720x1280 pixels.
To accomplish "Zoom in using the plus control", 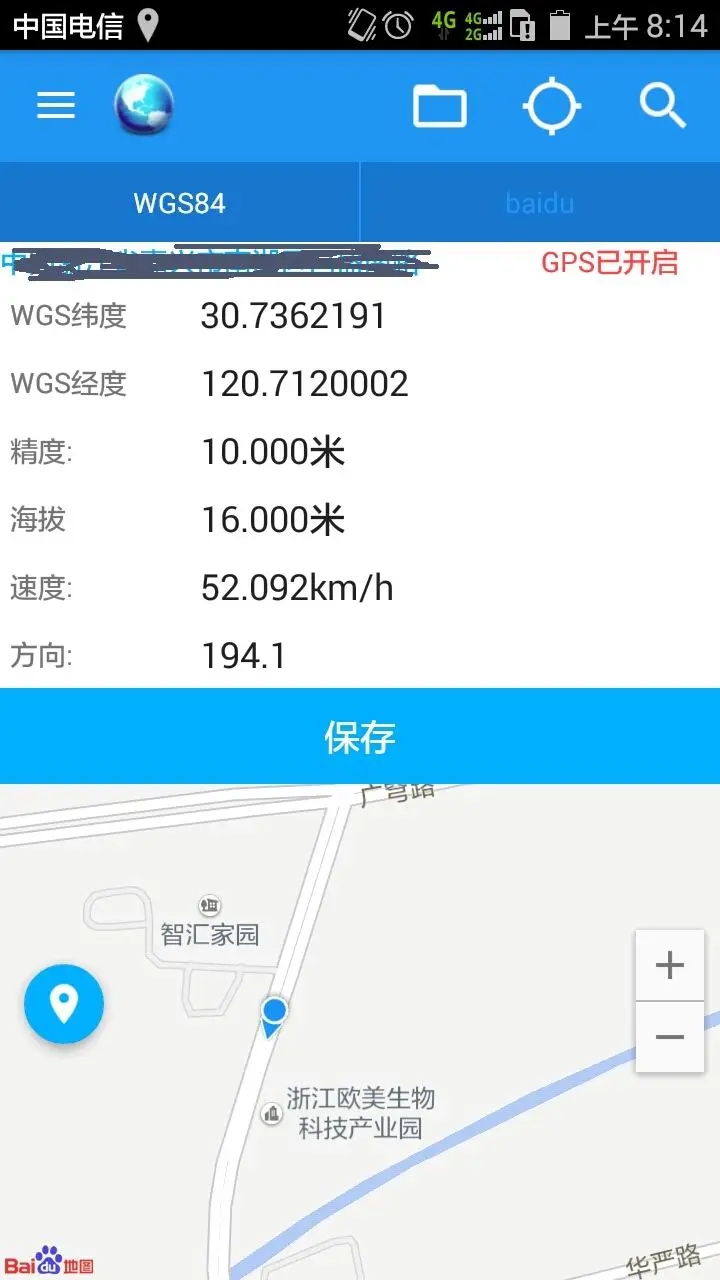I will (669, 964).
